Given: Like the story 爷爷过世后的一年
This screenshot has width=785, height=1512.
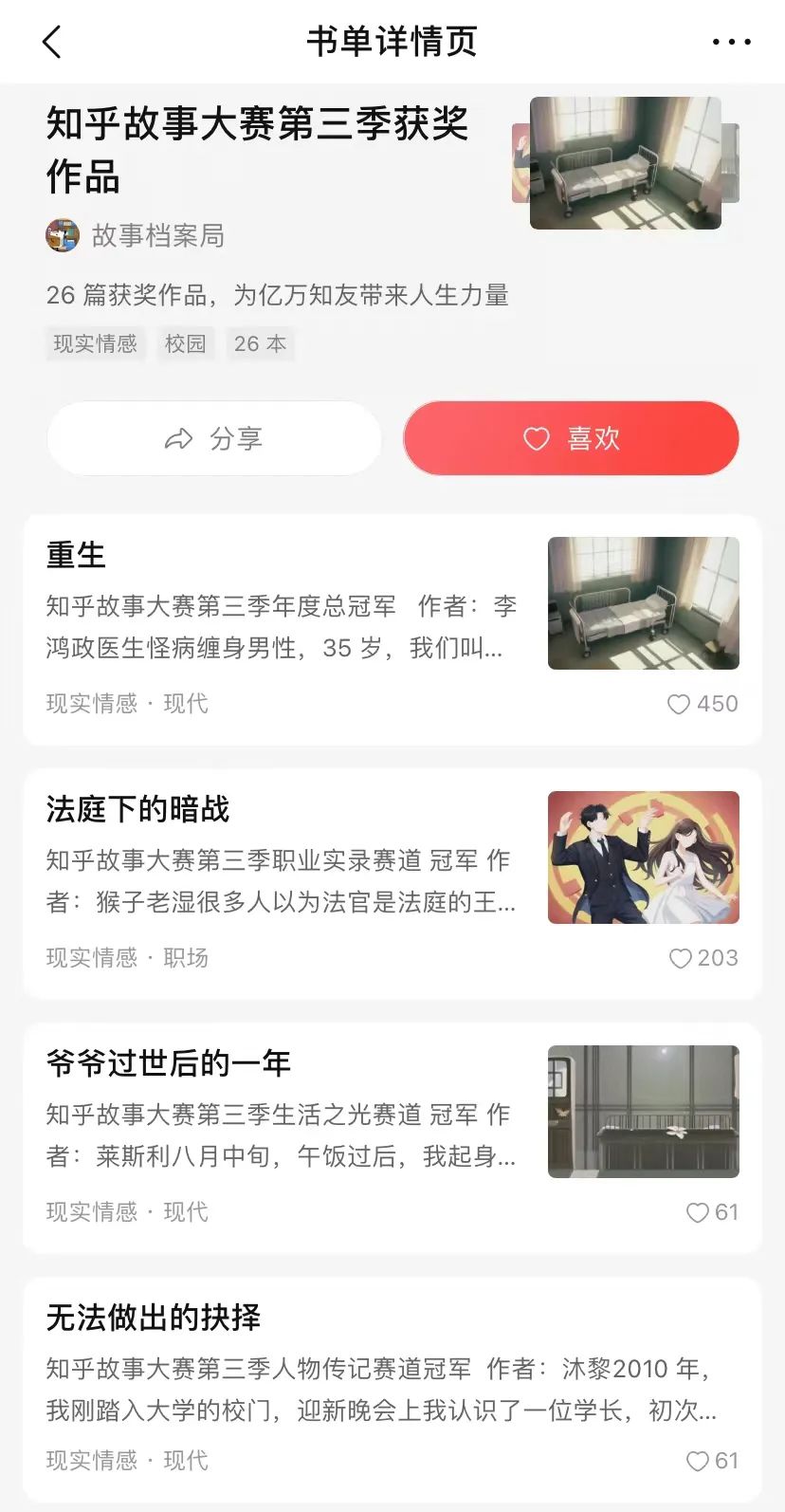Looking at the screenshot, I should tap(698, 1212).
